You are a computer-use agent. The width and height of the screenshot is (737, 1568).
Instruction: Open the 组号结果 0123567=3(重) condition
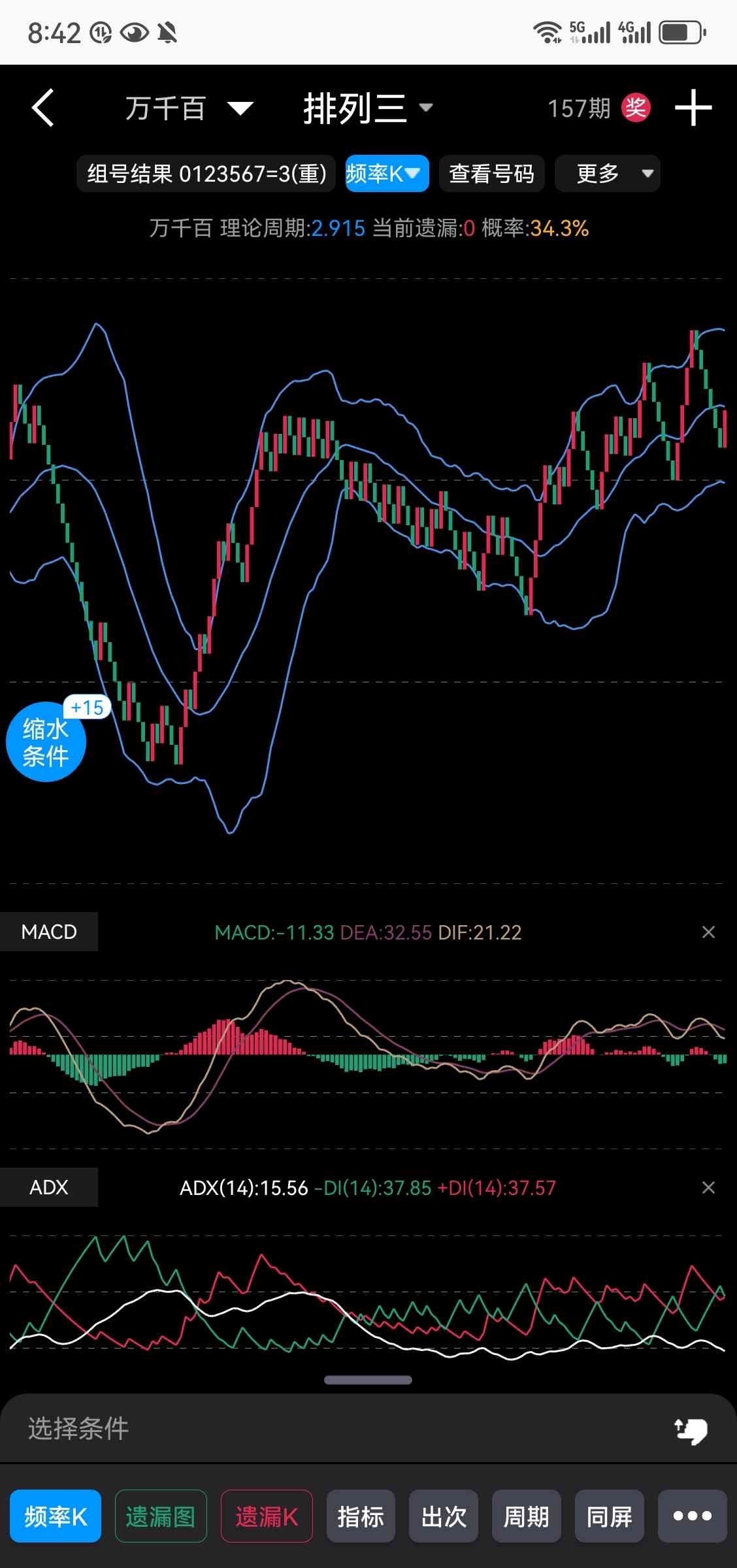pyautogui.click(x=206, y=174)
